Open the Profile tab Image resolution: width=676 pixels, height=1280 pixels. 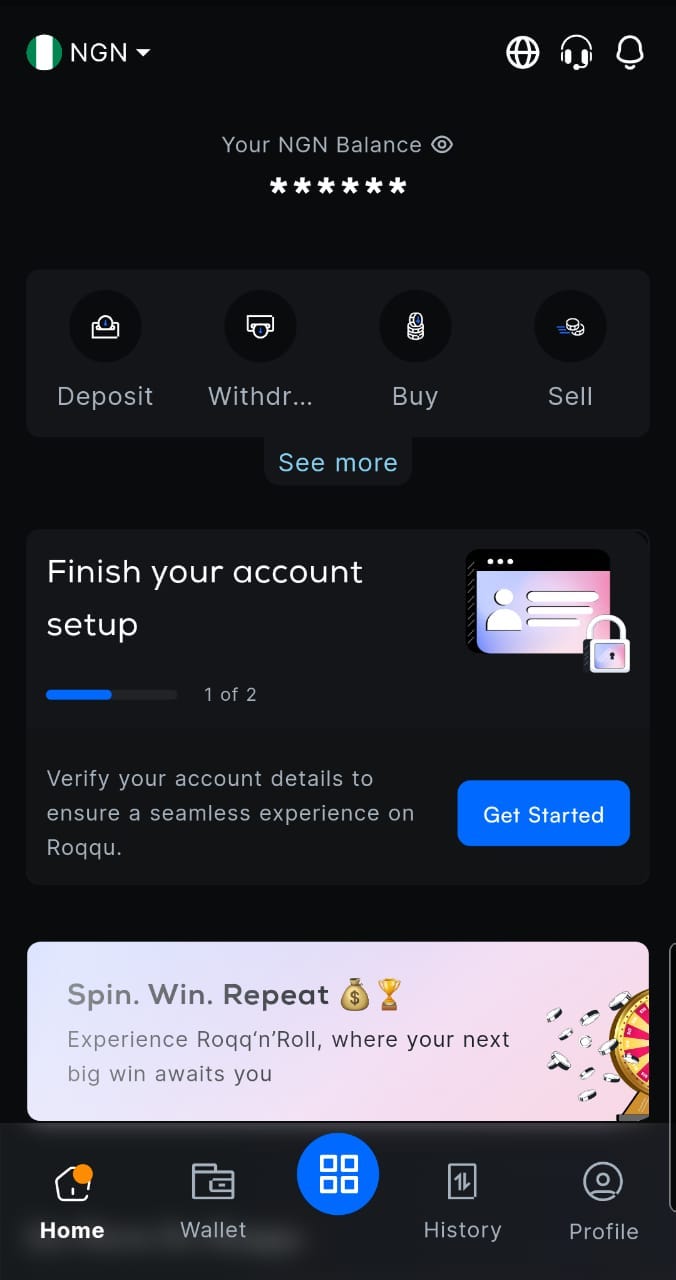[x=603, y=1201]
